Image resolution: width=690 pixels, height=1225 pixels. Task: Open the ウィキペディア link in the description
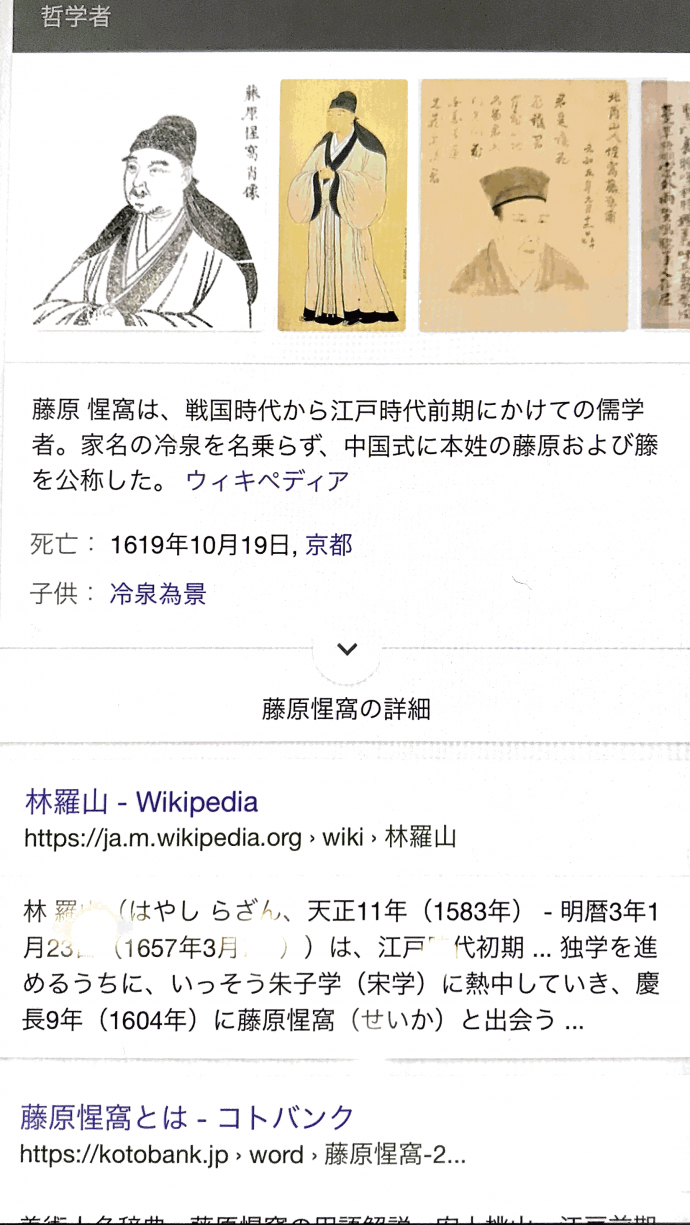click(267, 481)
